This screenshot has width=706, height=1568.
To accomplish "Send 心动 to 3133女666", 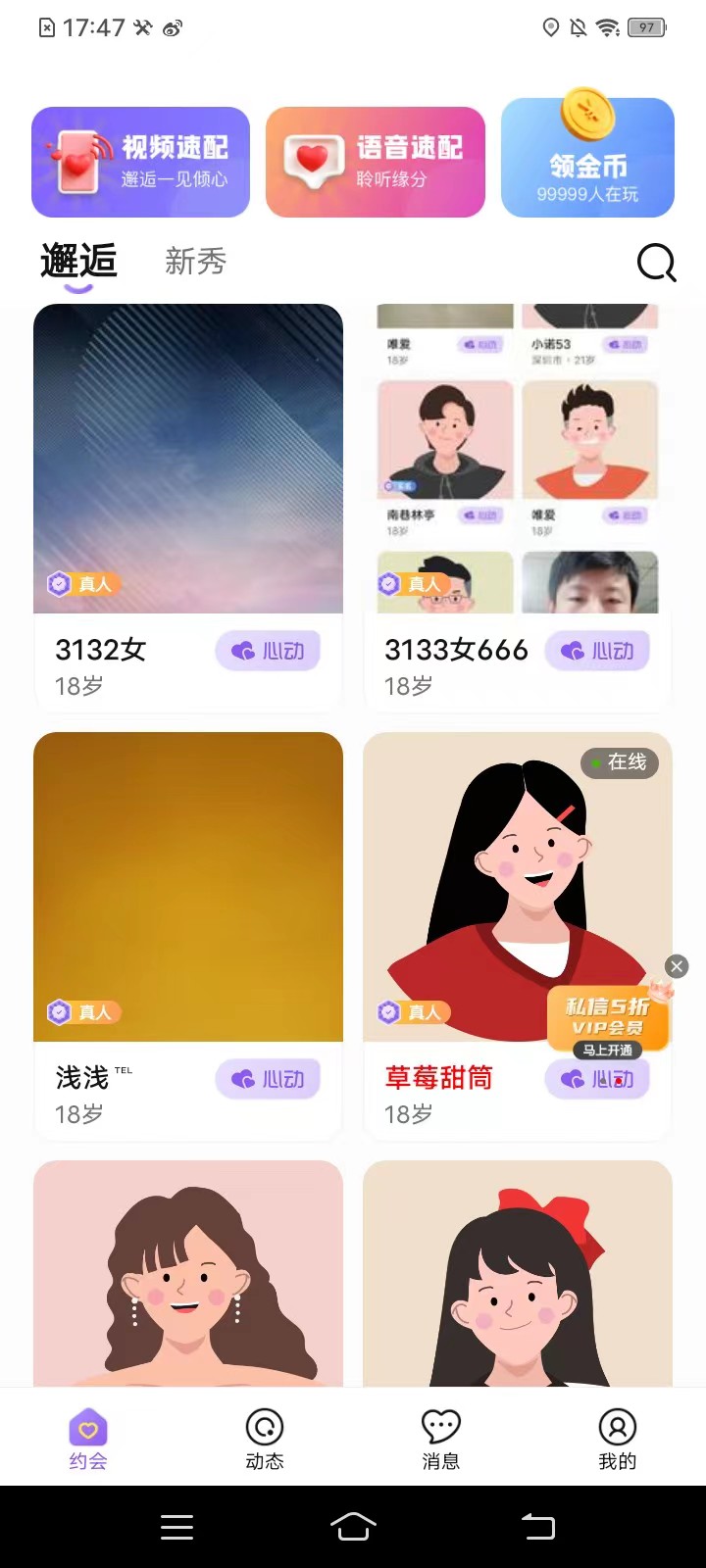I will (x=597, y=651).
